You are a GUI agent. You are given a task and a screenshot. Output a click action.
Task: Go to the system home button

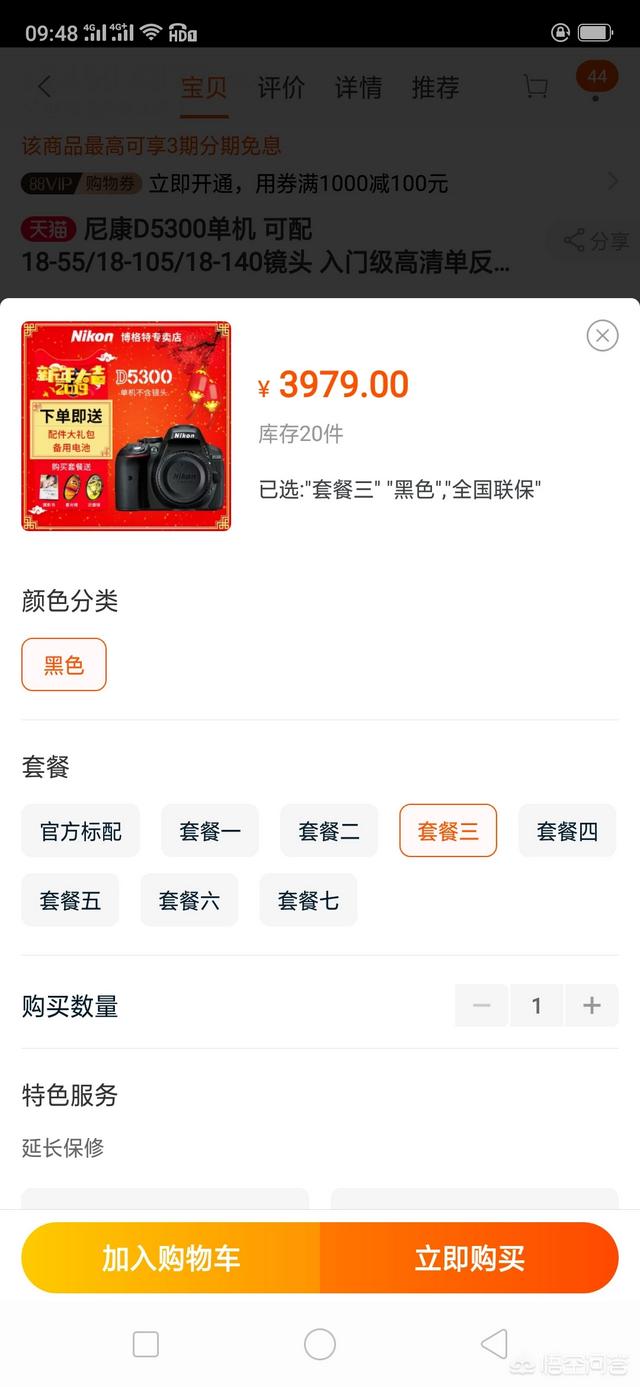(x=320, y=1344)
